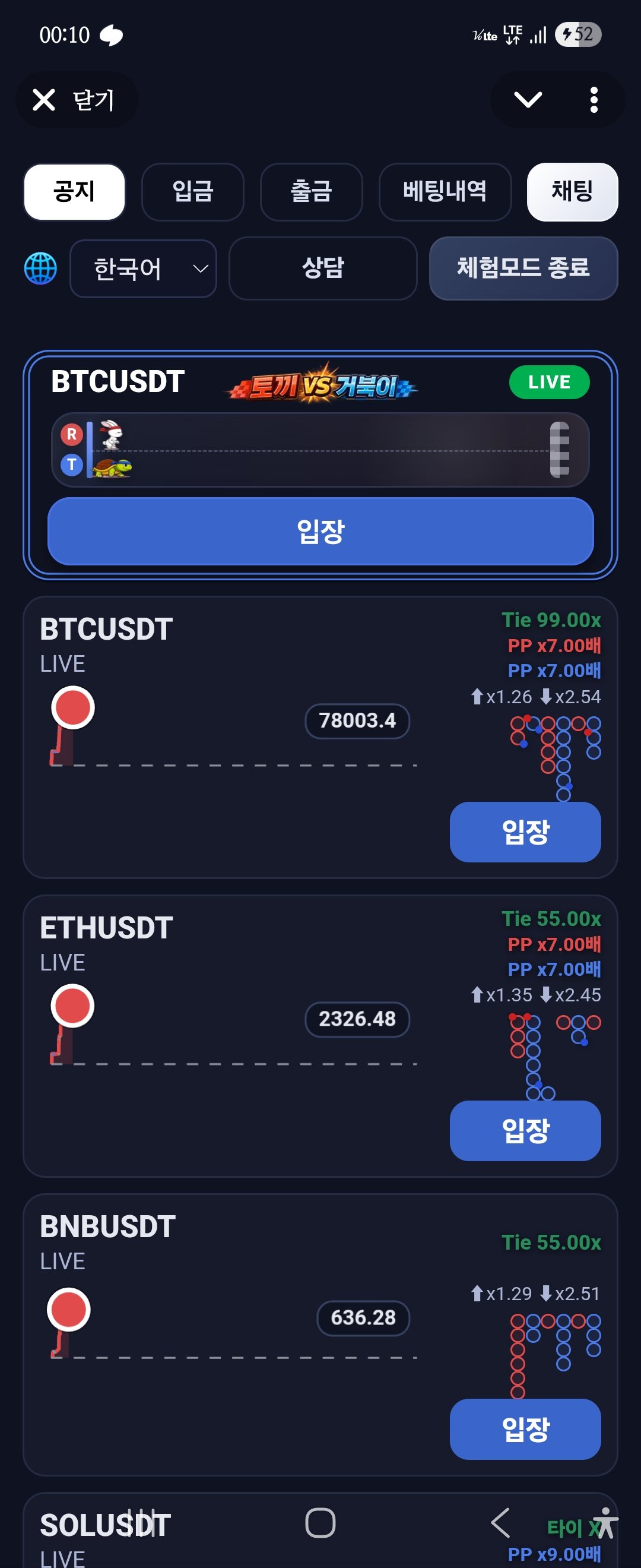Close the in-app browser with 닫기
Screen dimensions: 641x1568
pos(75,100)
